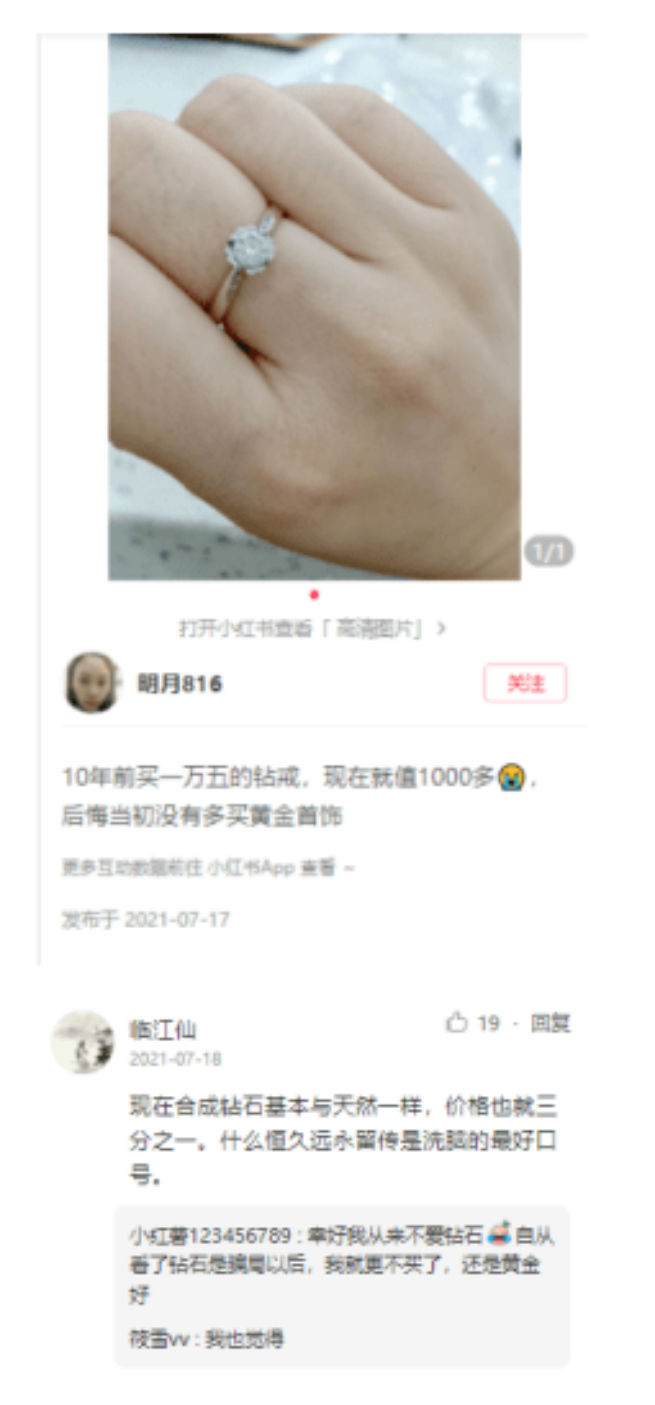
Task: Open the reply from 筱雪vv
Action: pyautogui.click(x=206, y=1339)
